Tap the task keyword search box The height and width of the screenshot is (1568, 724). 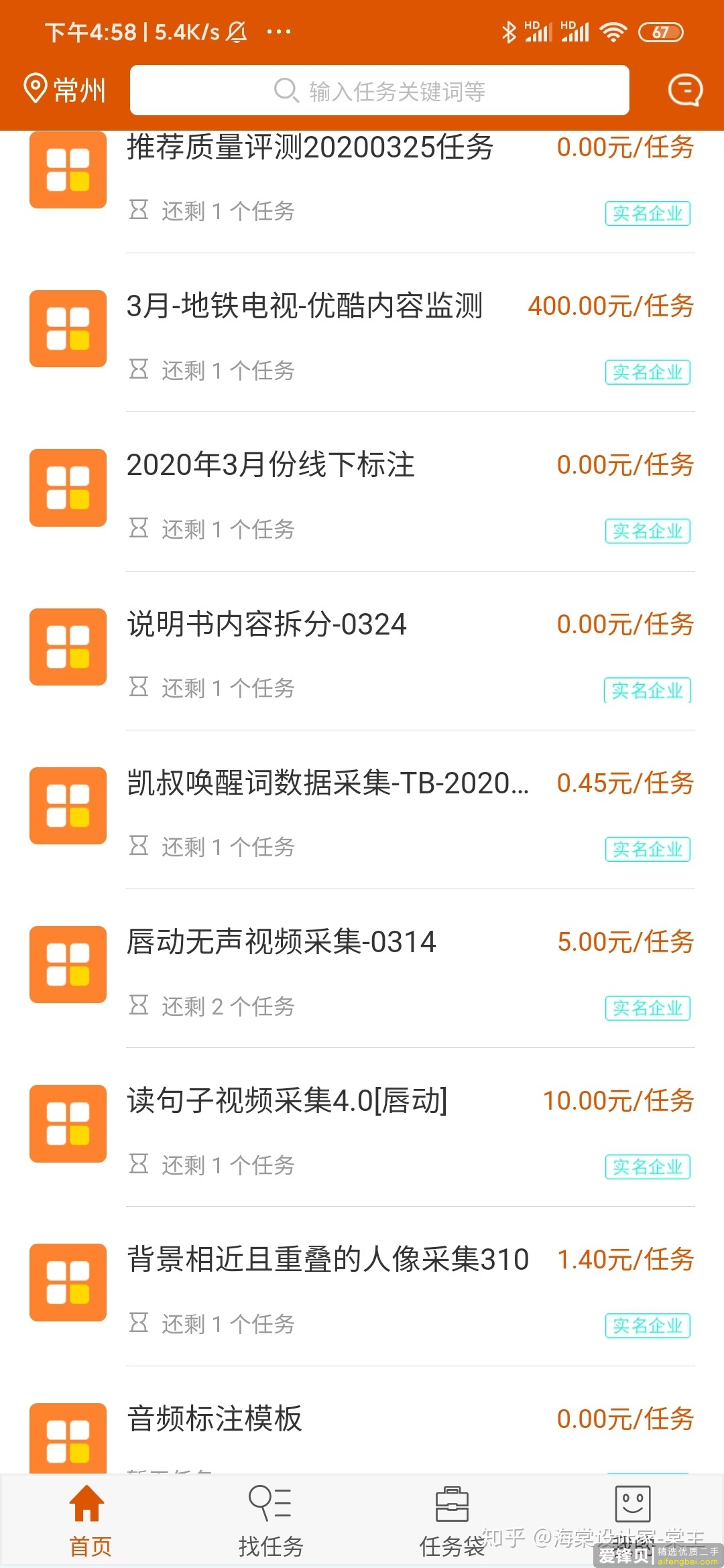click(379, 90)
